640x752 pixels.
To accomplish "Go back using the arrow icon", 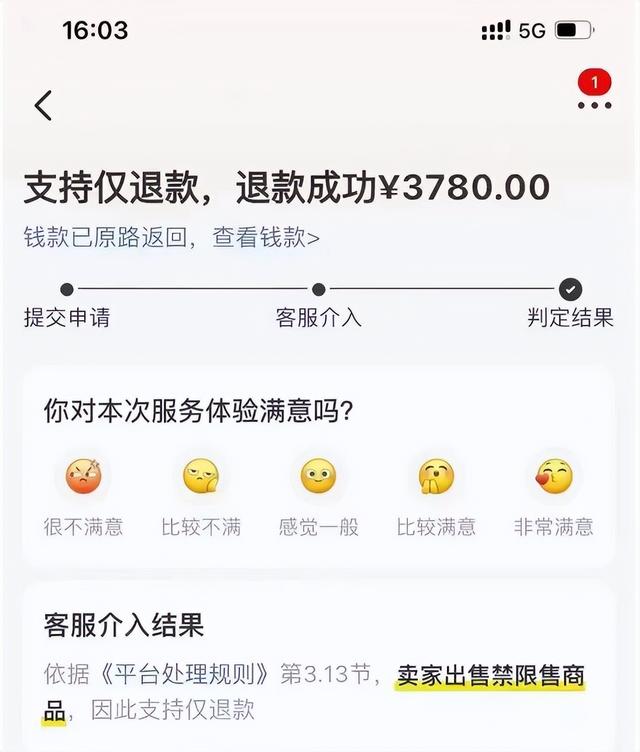I will [43, 105].
